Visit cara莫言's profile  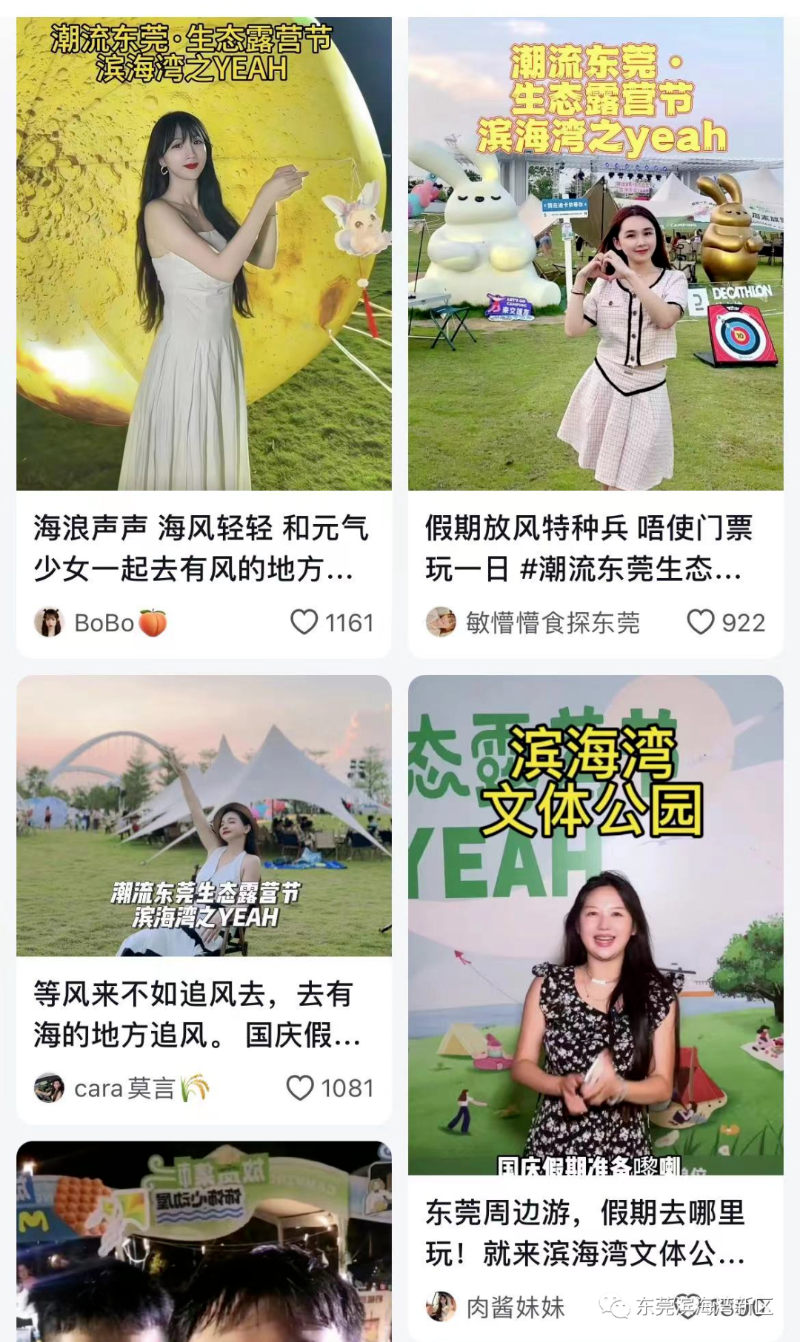pyautogui.click(x=48, y=1088)
